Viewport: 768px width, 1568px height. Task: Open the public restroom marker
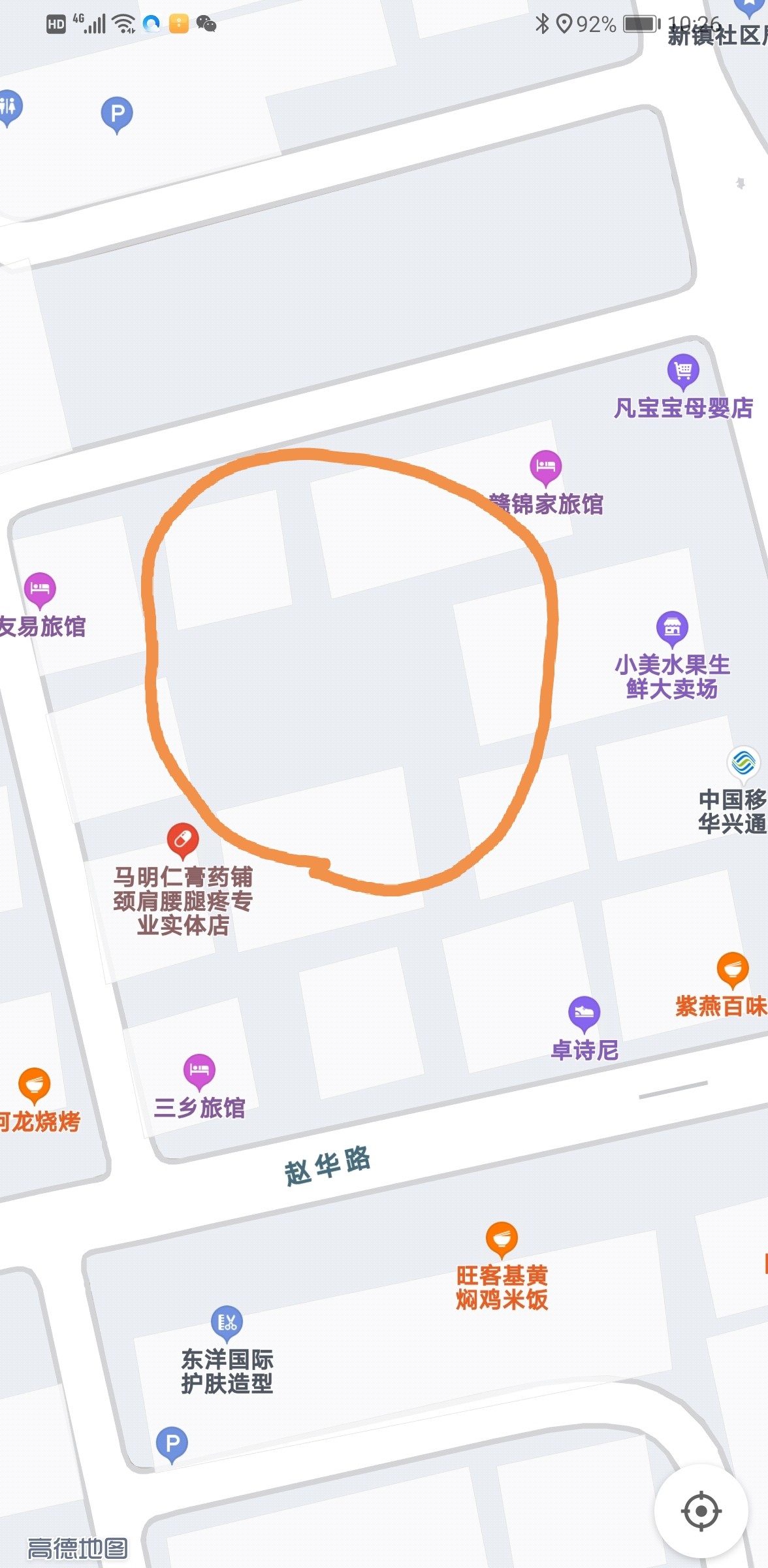9,105
